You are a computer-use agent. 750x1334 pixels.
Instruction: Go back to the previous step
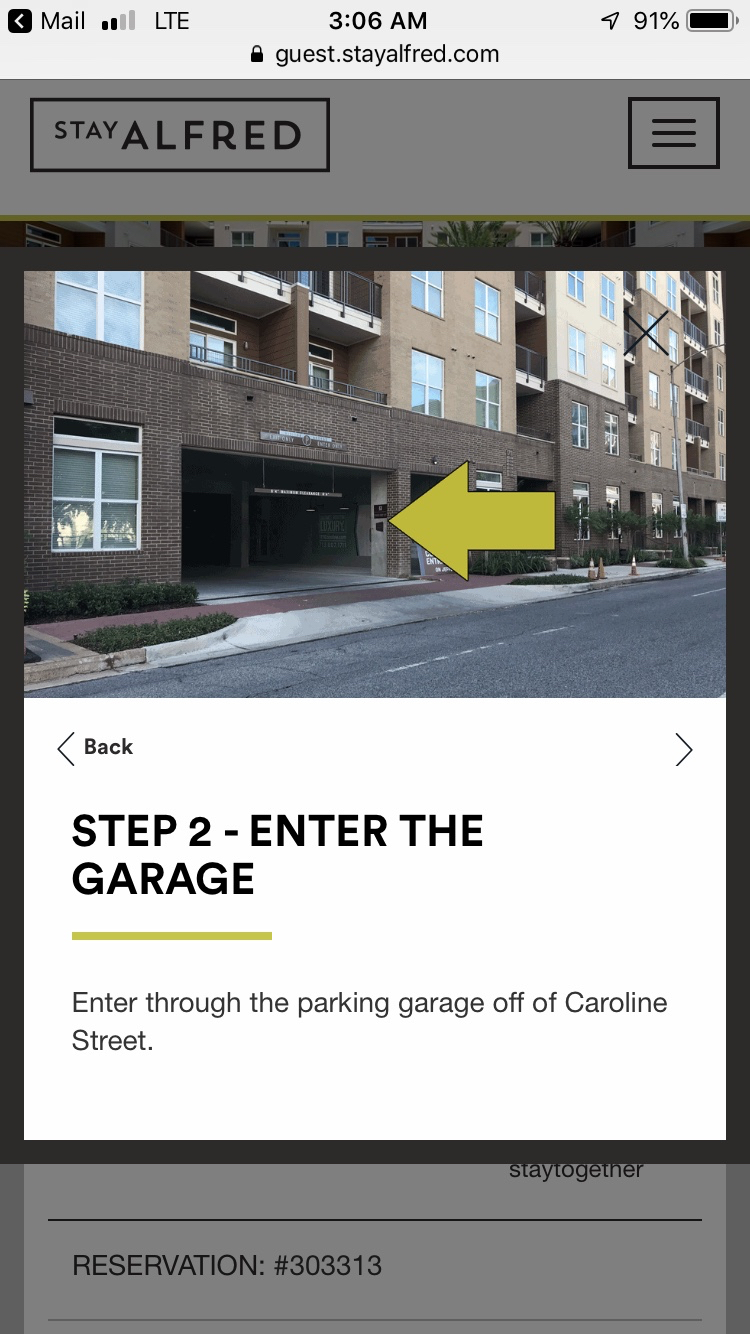point(95,748)
